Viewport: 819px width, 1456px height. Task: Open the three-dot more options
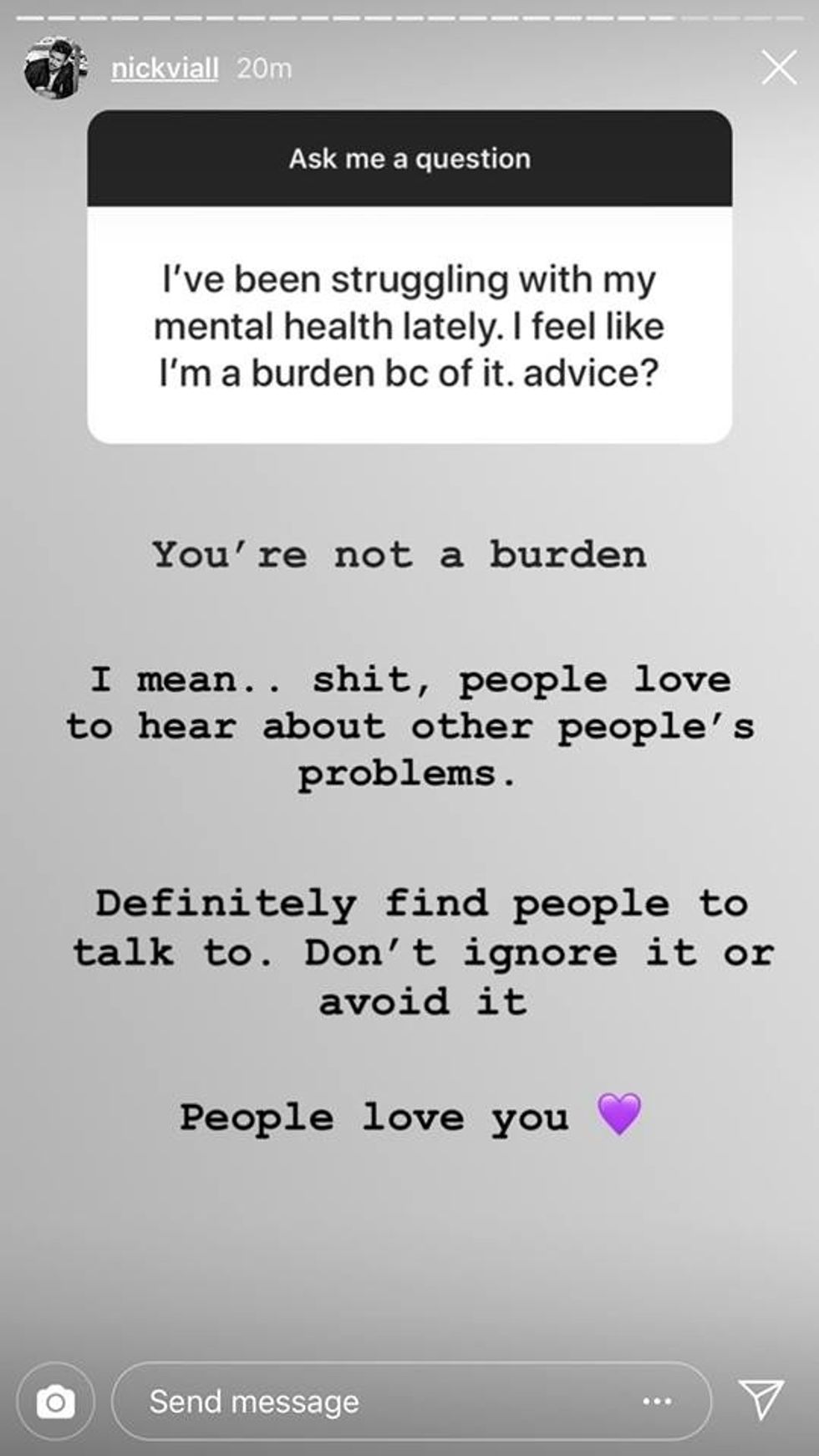(x=656, y=1402)
